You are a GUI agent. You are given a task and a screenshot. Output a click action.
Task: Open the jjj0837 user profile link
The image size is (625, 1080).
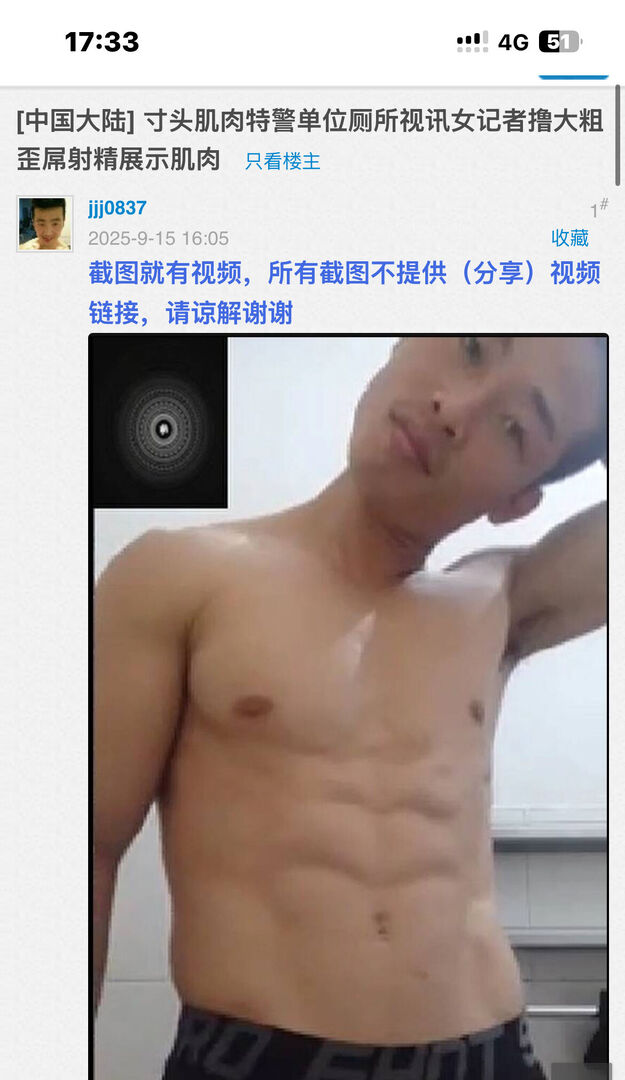[x=117, y=208]
